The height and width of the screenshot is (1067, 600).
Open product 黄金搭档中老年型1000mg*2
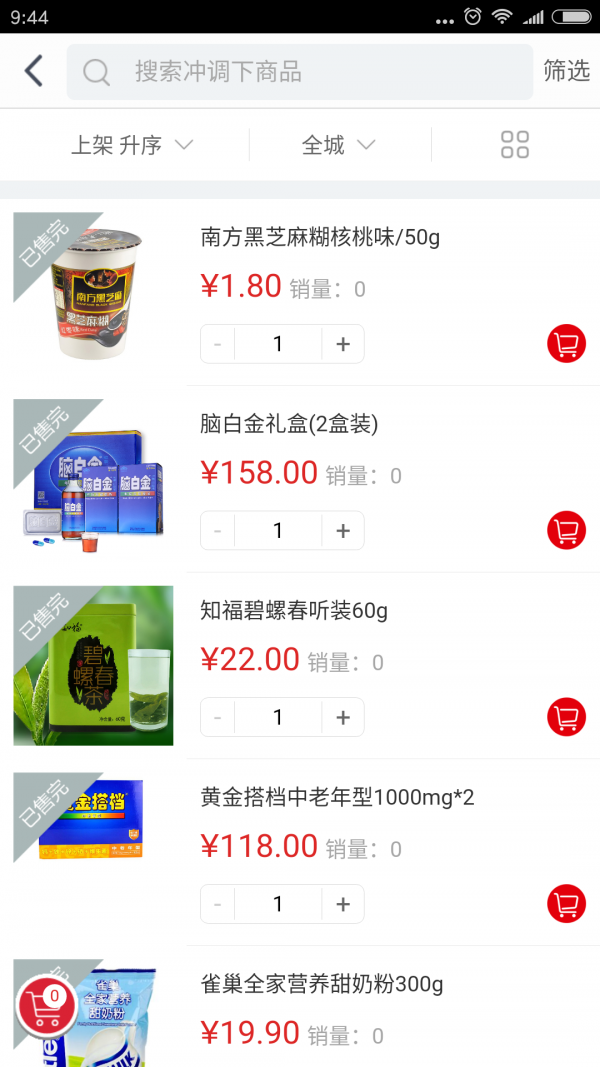(337, 797)
